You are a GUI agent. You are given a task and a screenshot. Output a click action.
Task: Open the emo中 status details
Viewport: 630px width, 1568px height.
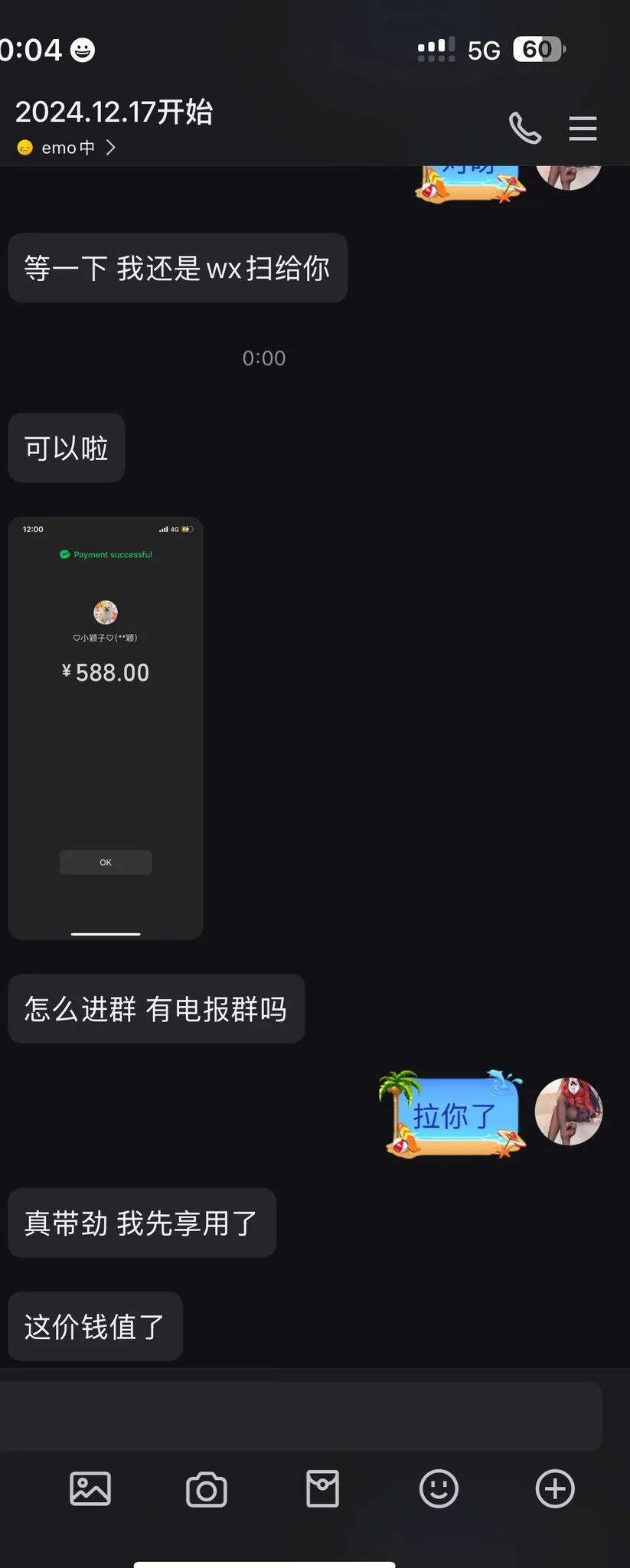(x=67, y=148)
